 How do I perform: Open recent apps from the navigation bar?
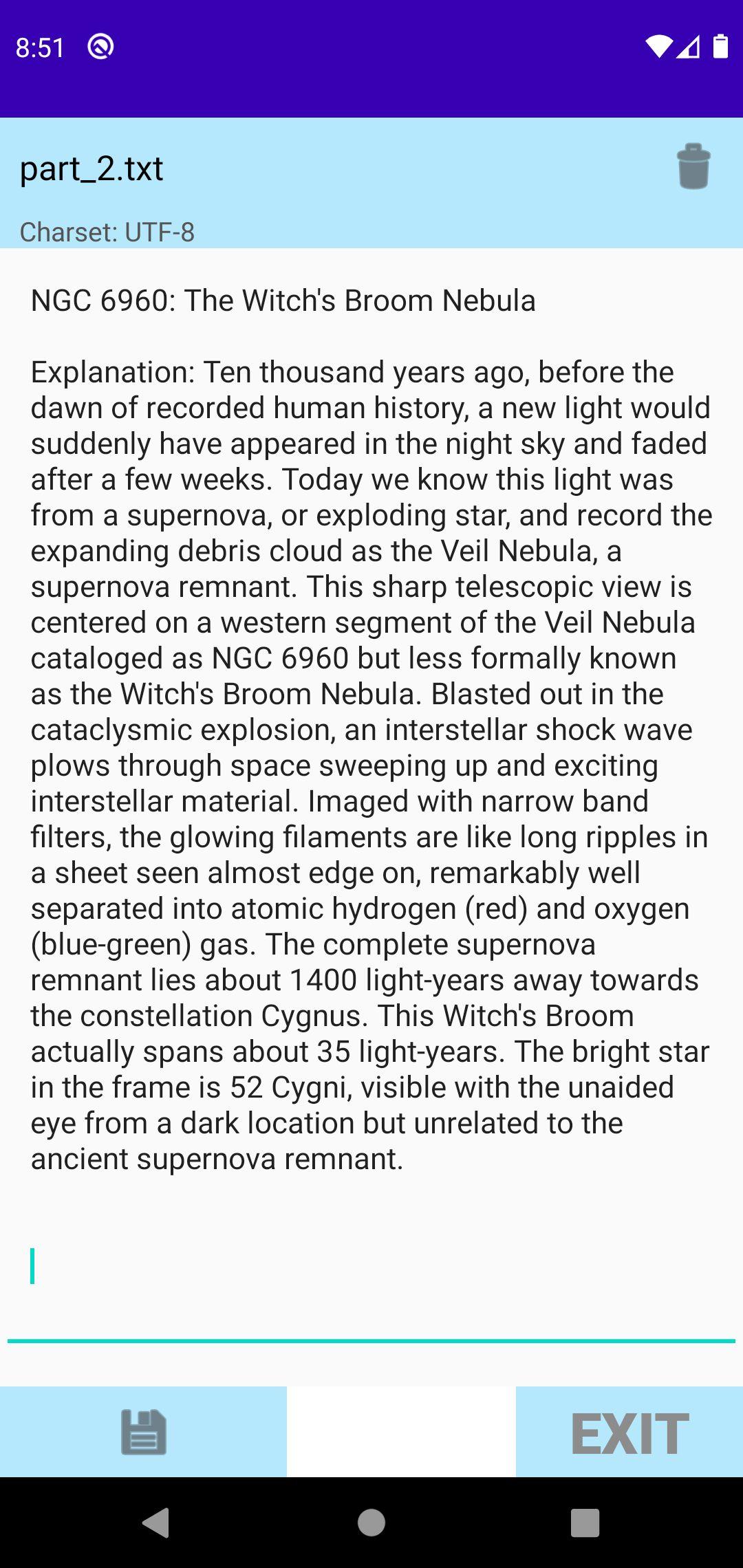[x=585, y=1523]
